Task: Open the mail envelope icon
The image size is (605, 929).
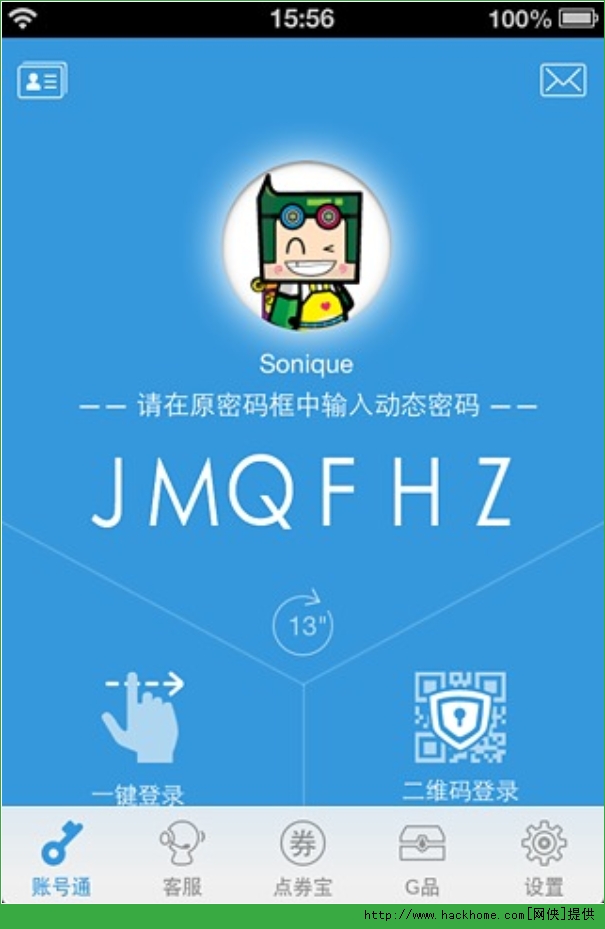Action: (x=563, y=80)
